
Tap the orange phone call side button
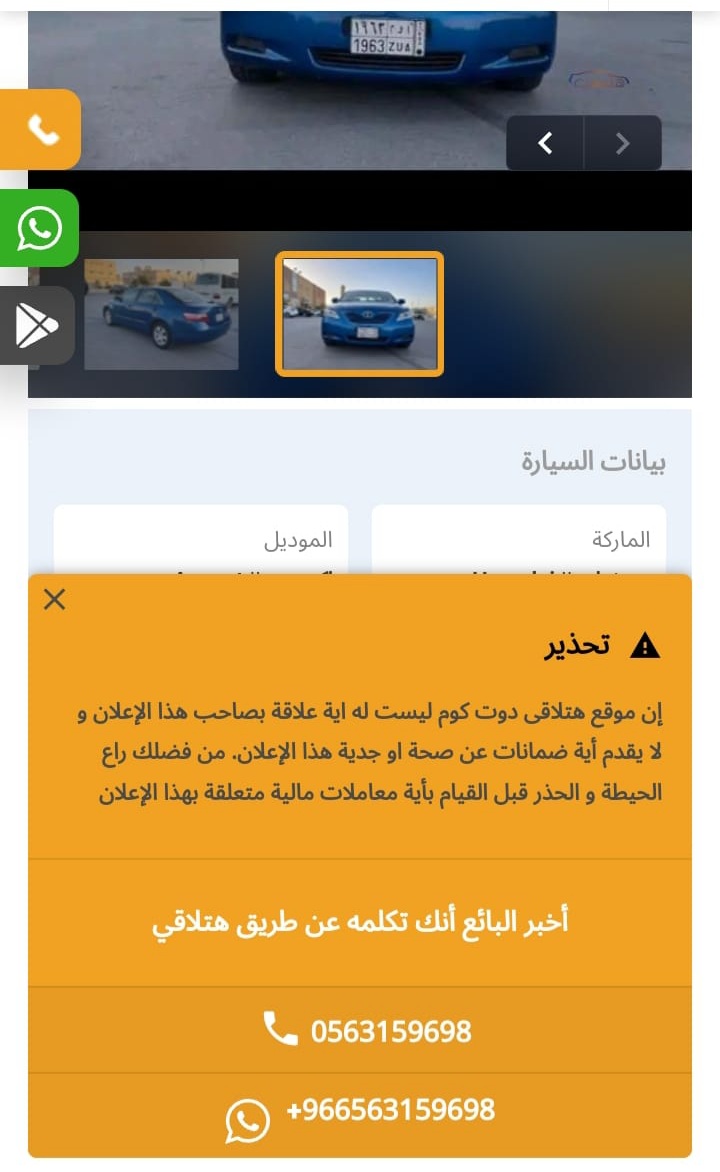tap(40, 130)
